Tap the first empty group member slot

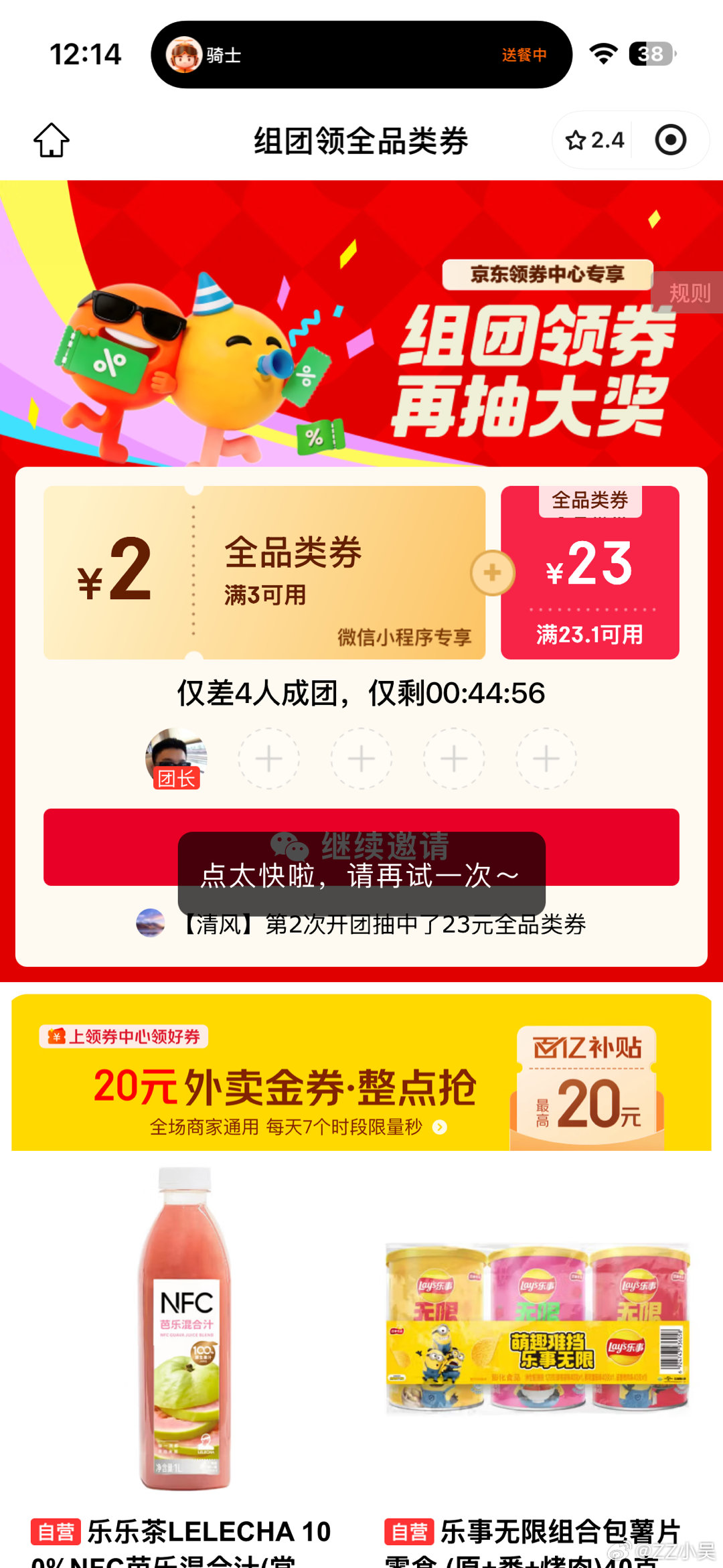click(269, 759)
